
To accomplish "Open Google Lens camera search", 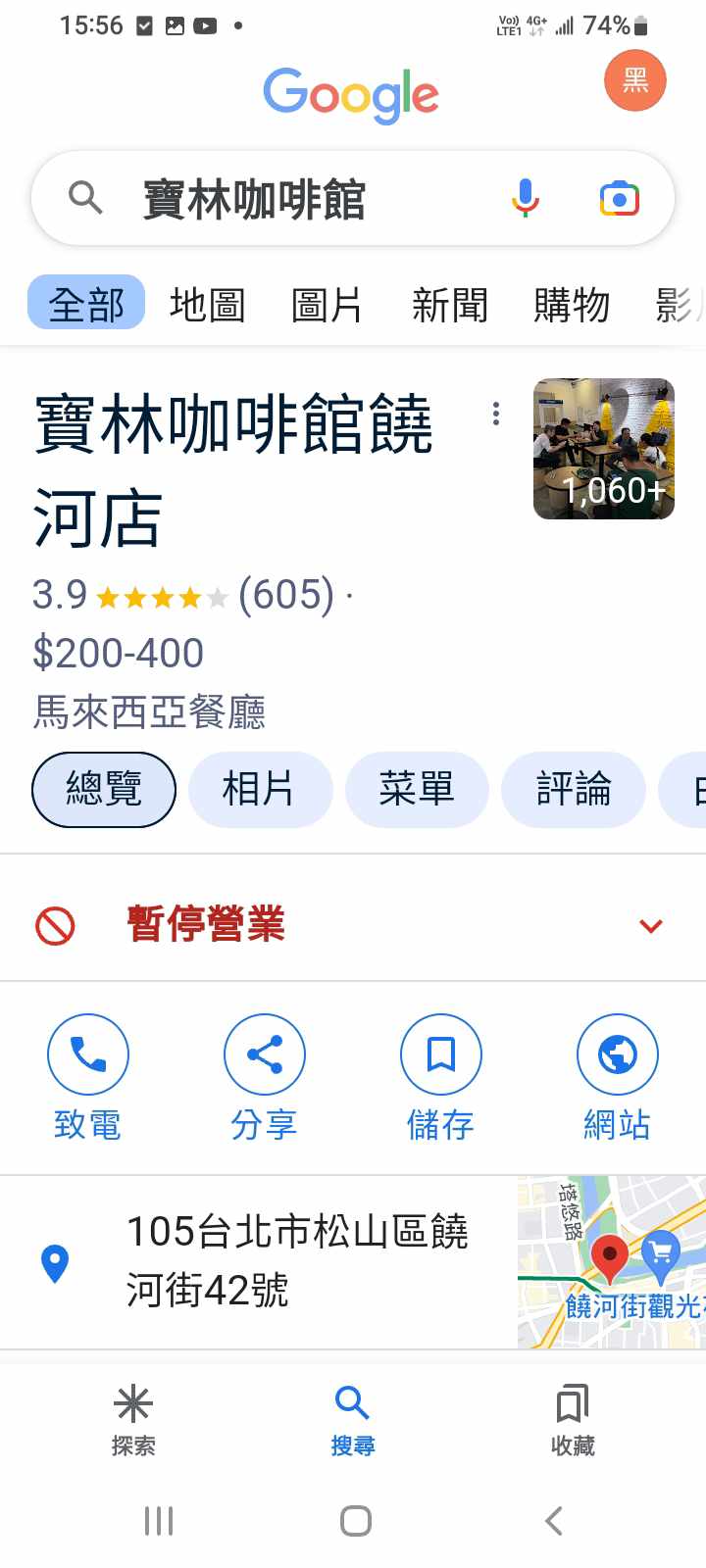I will 619,199.
